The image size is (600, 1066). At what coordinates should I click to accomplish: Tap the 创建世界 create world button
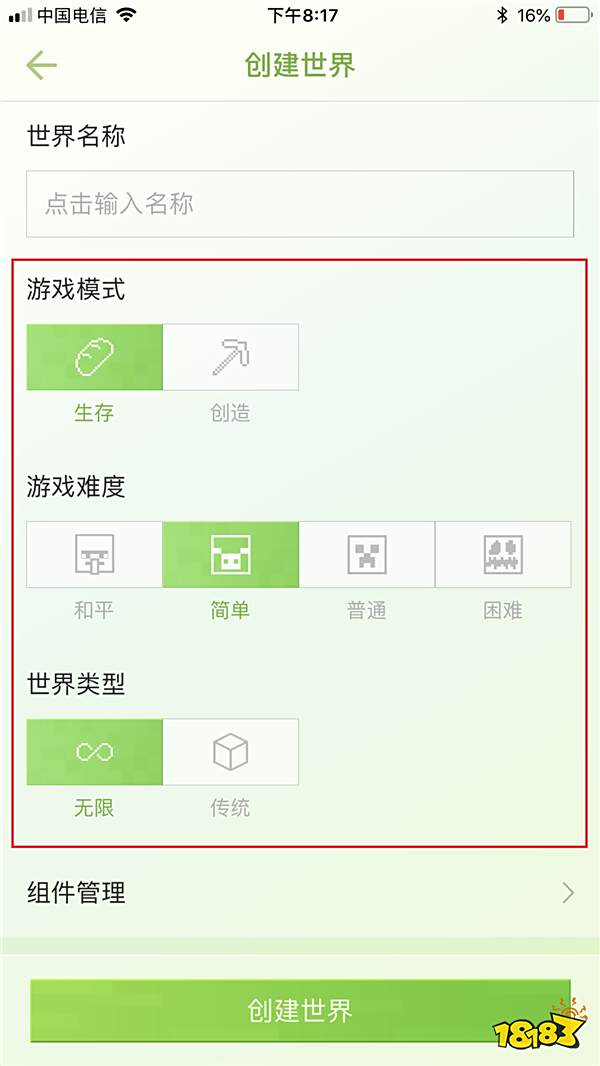pyautogui.click(x=300, y=1010)
